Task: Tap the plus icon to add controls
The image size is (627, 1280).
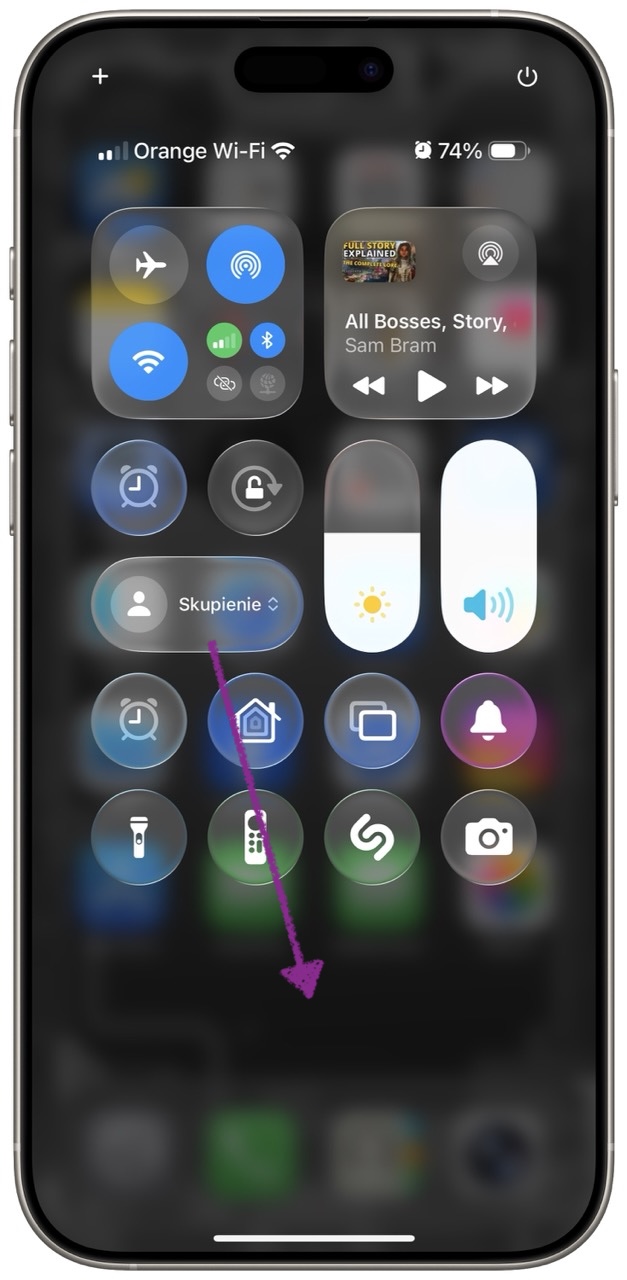Action: pyautogui.click(x=100, y=77)
